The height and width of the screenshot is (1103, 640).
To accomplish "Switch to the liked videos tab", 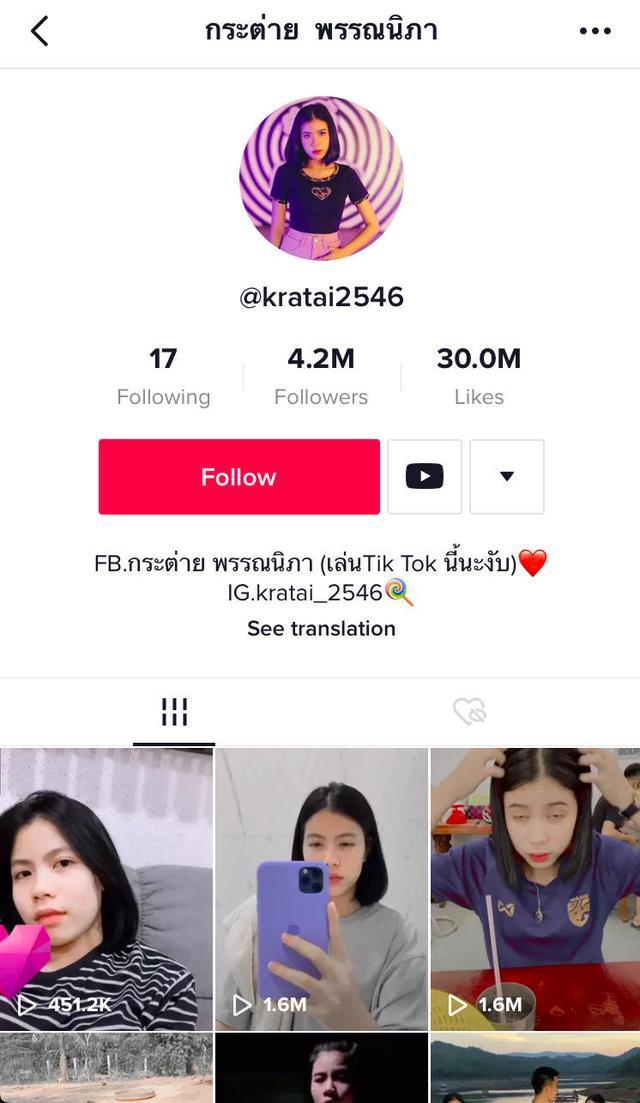I will click(469, 712).
